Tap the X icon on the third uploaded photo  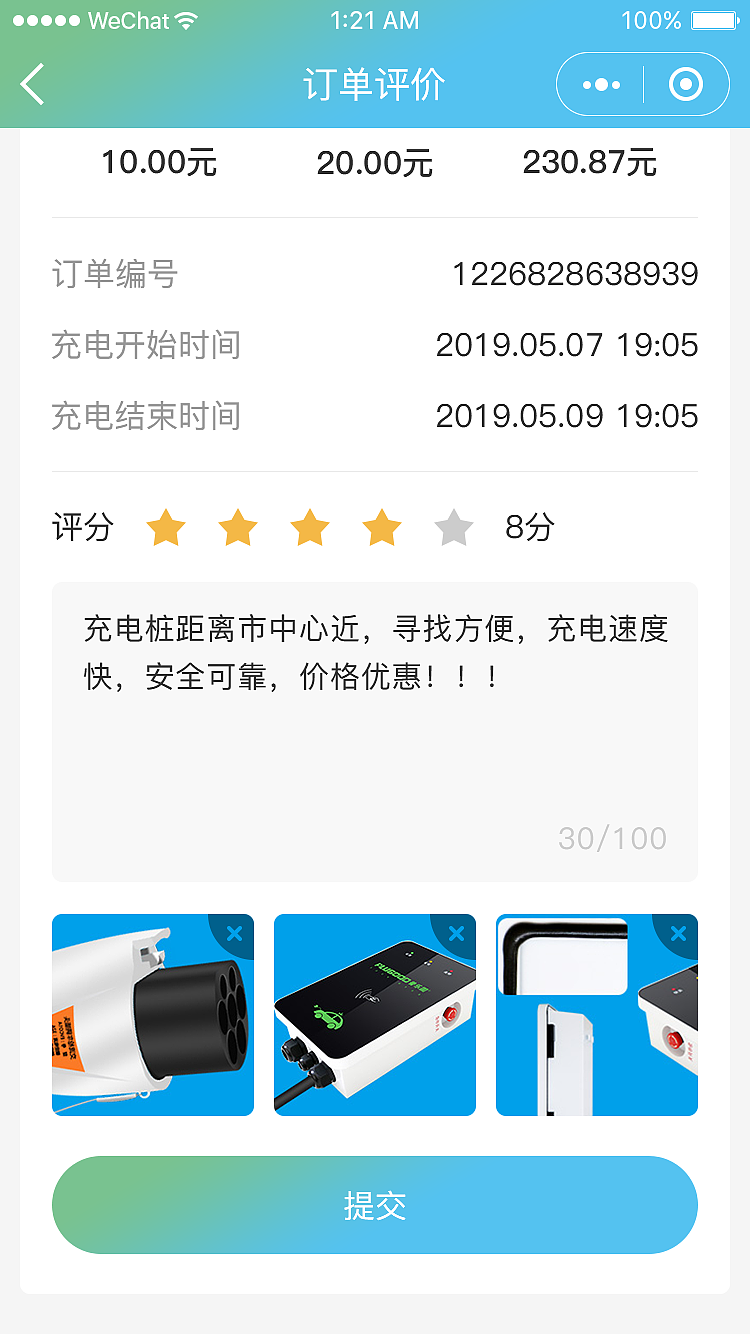678,934
